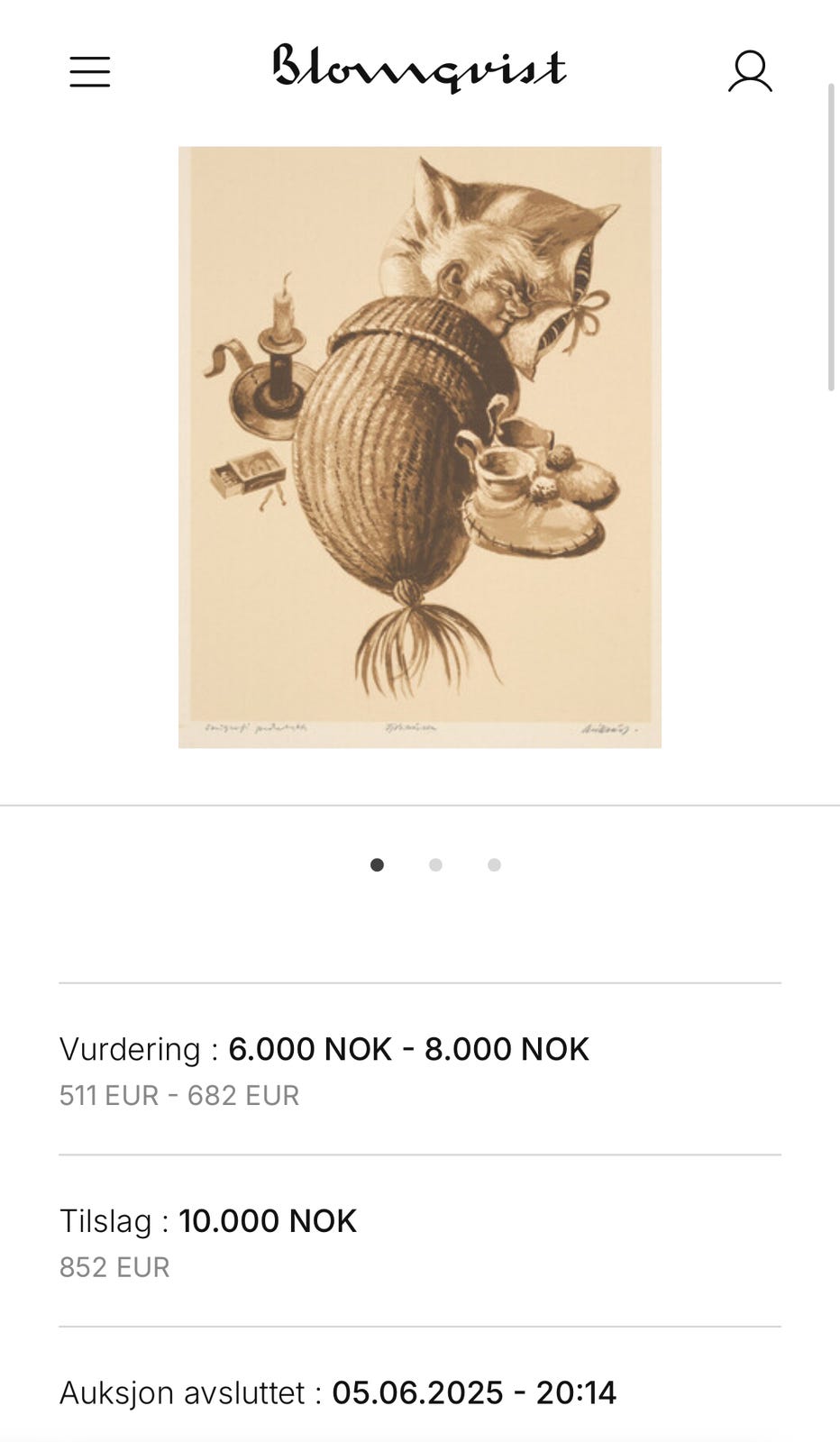Click the carousel pagination dot area
This screenshot has height=1442, width=840.
(435, 864)
